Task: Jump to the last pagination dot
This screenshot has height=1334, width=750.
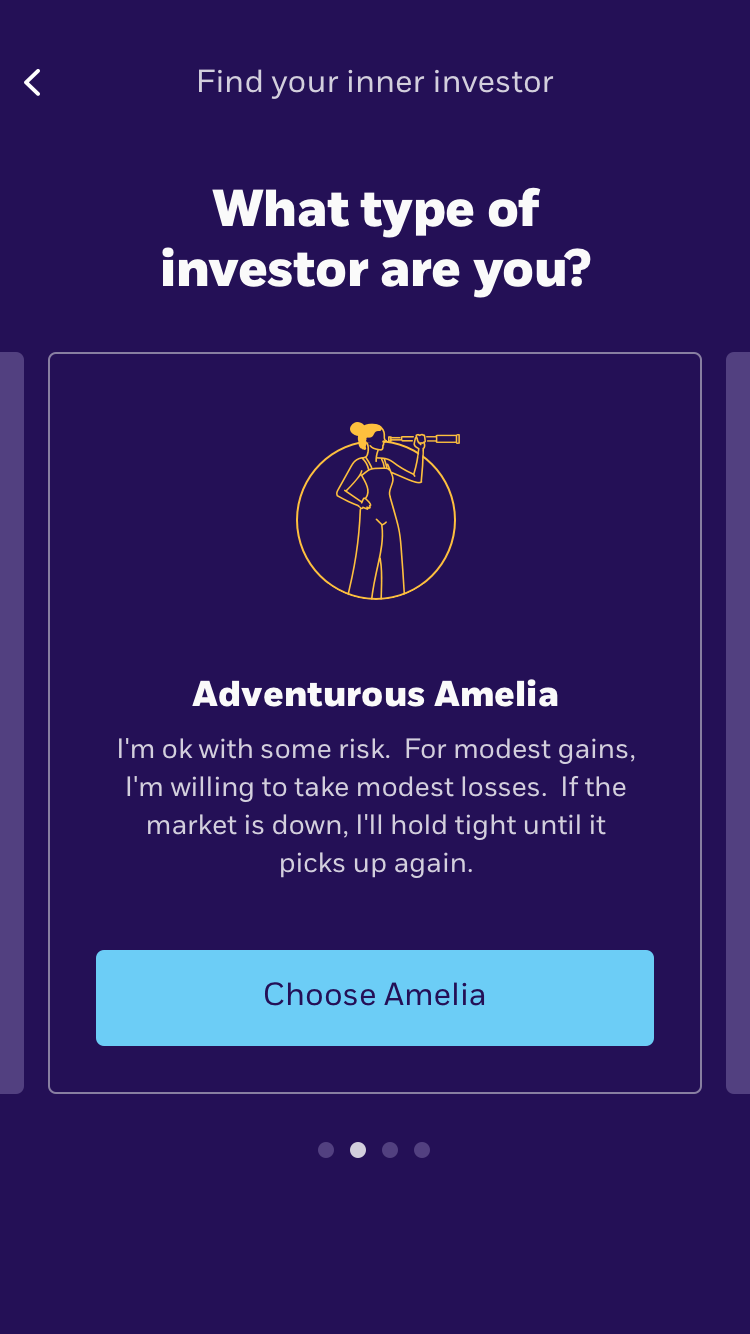Action: (422, 1150)
